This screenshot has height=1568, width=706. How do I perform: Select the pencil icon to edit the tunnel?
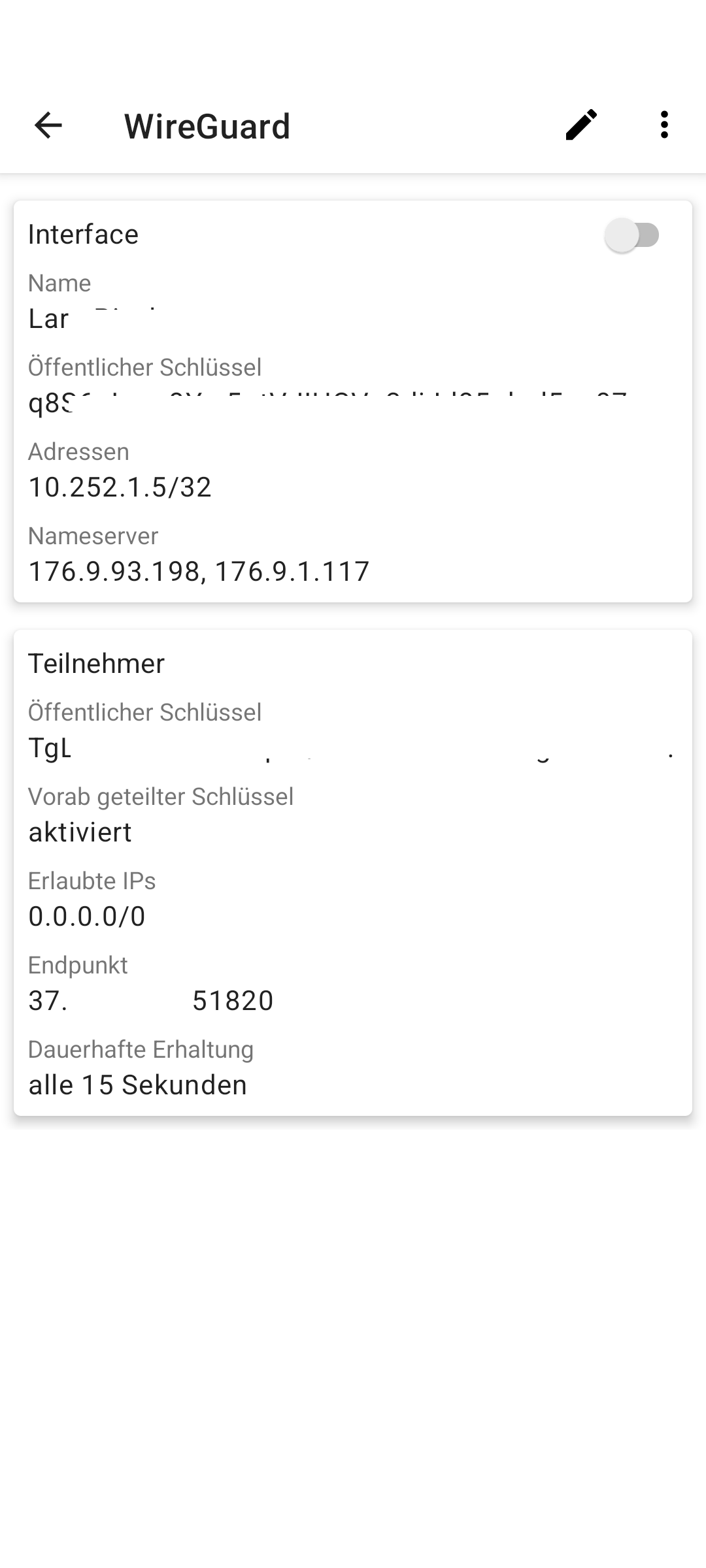580,125
